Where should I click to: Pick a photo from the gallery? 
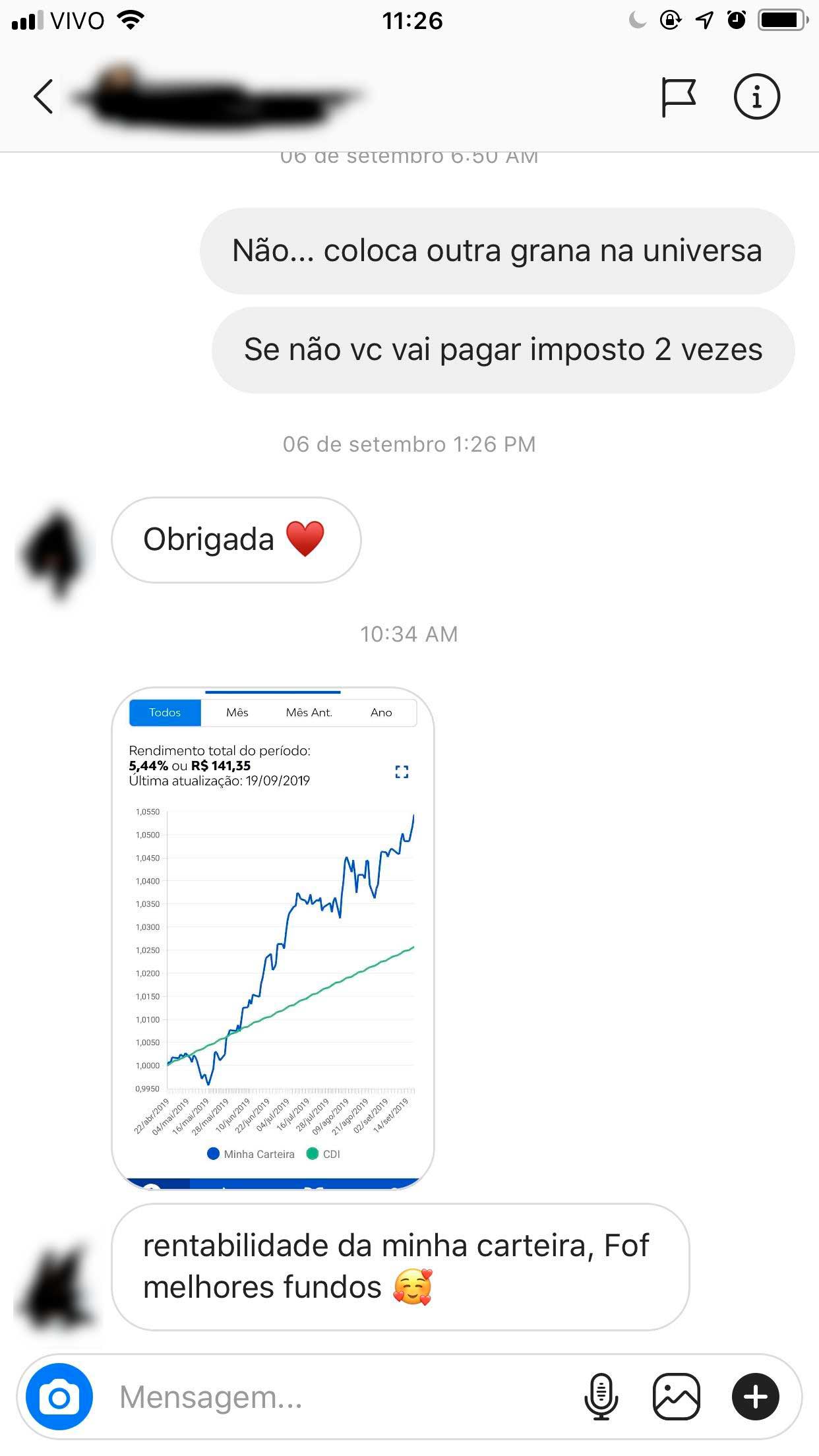point(676,1397)
